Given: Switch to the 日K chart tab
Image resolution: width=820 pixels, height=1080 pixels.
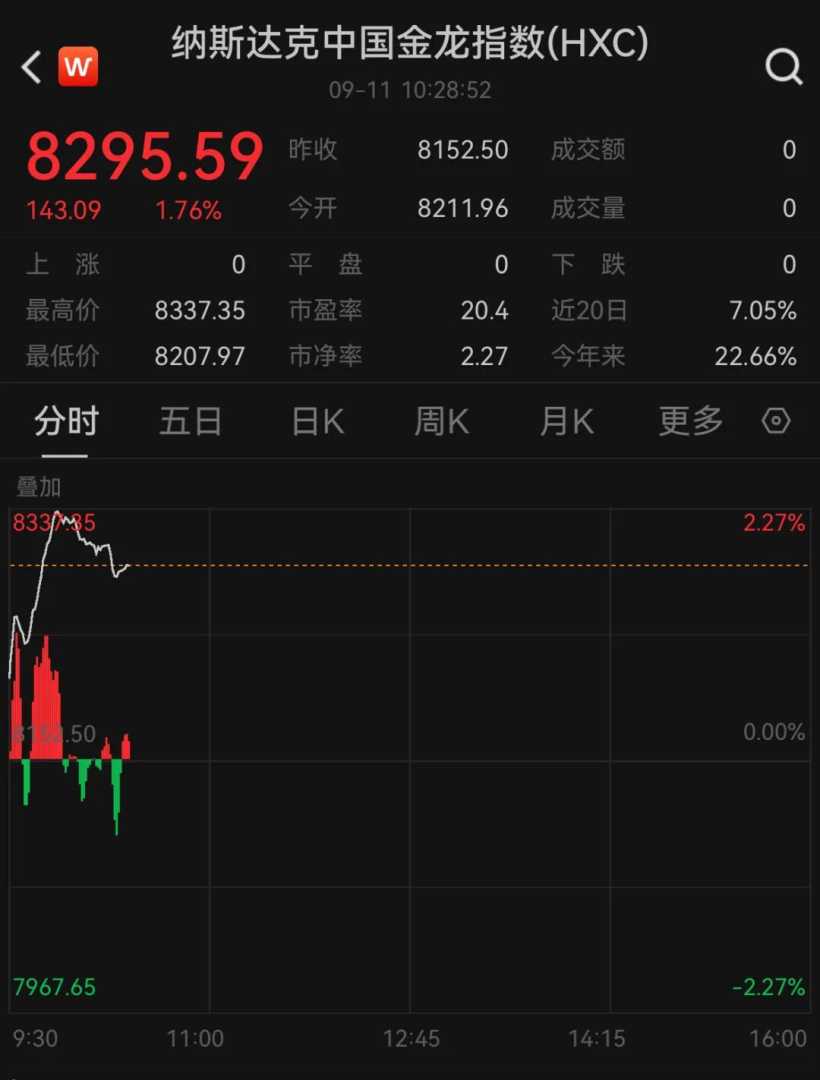Looking at the screenshot, I should 318,422.
